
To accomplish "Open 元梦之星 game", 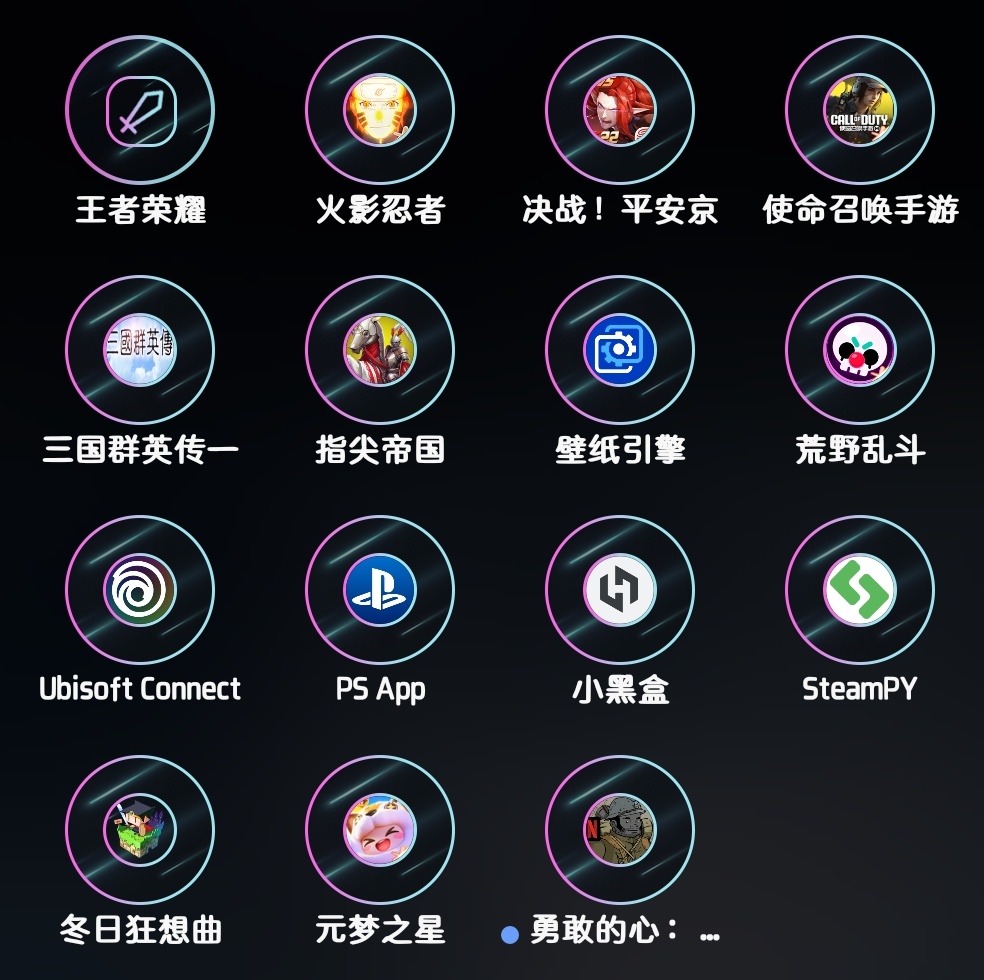I will click(x=380, y=830).
